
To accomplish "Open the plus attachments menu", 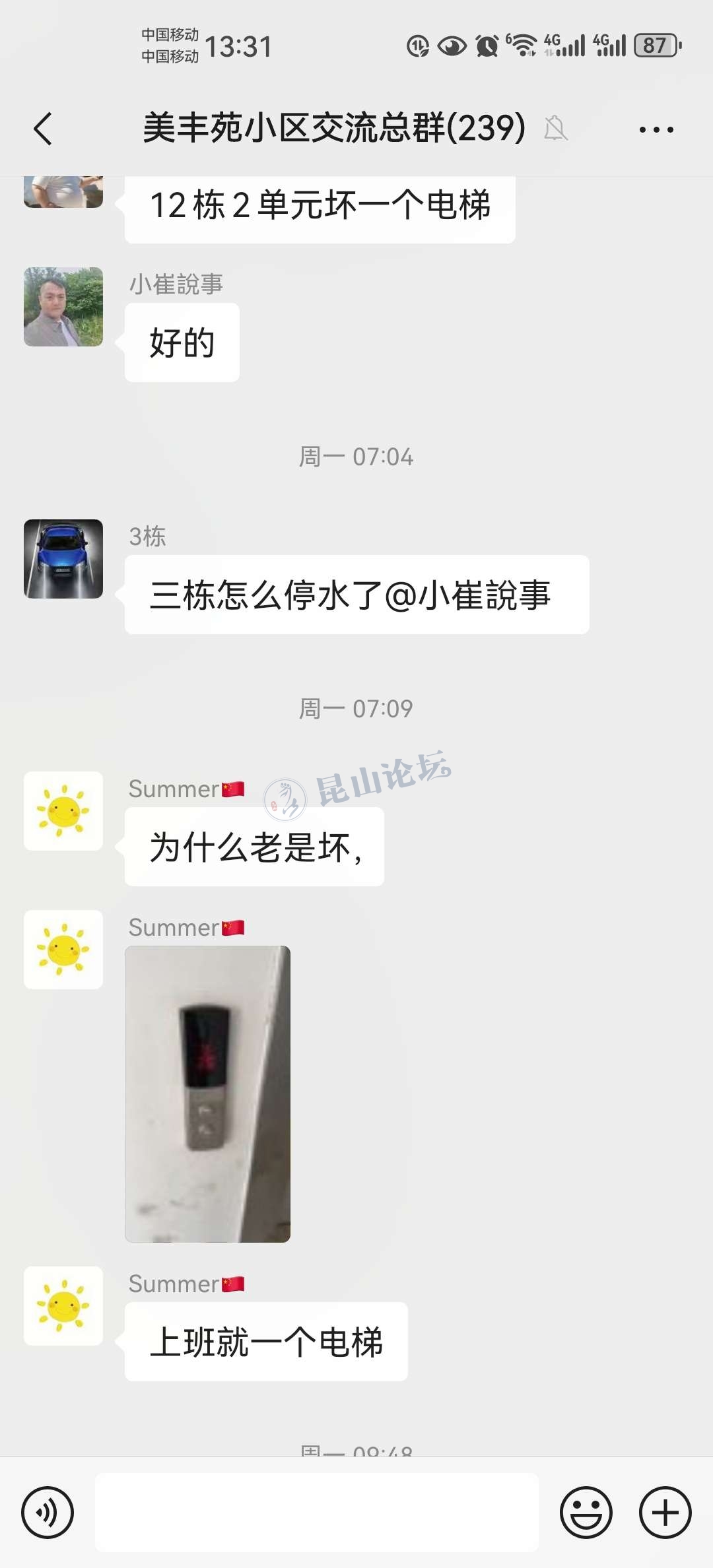I will pos(665,1512).
